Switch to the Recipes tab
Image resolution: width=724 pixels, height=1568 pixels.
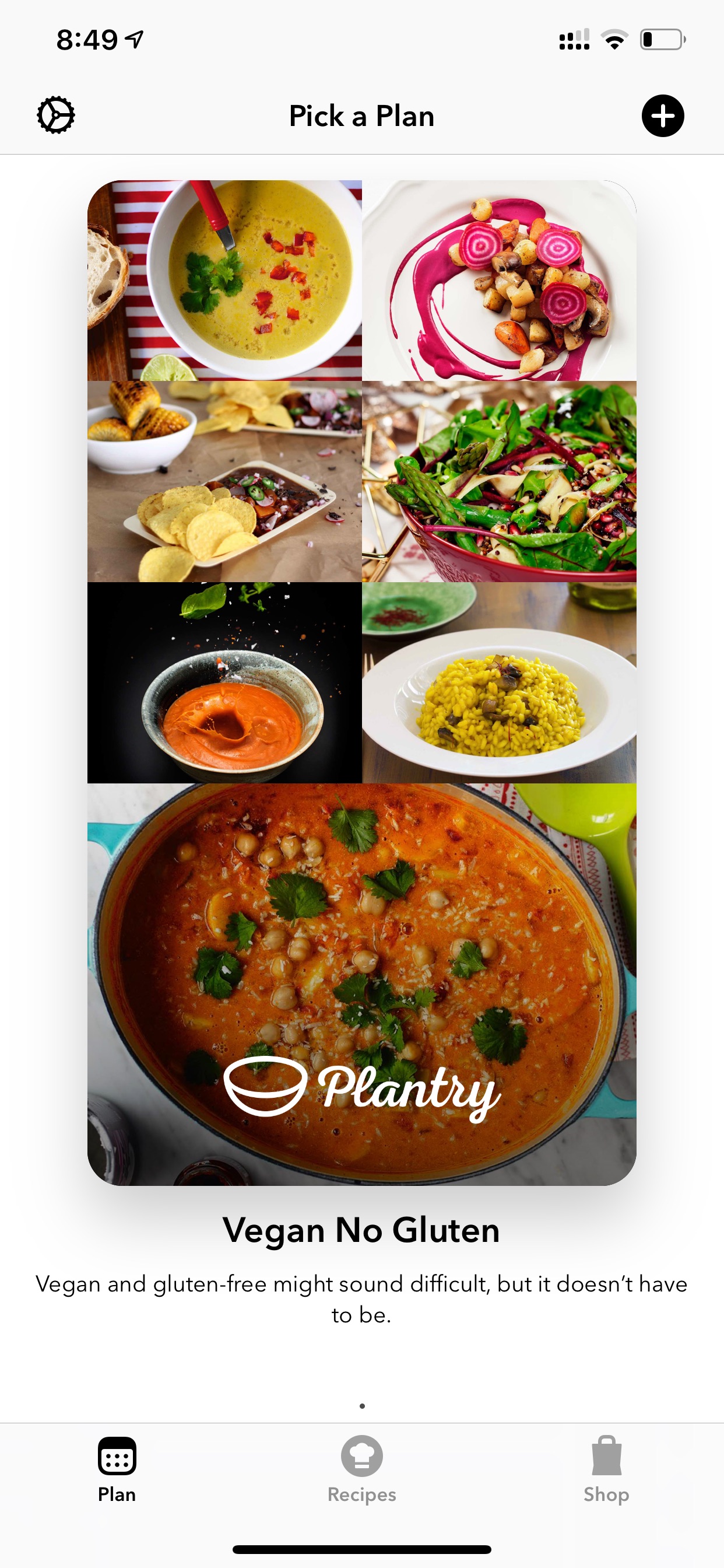[362, 1469]
